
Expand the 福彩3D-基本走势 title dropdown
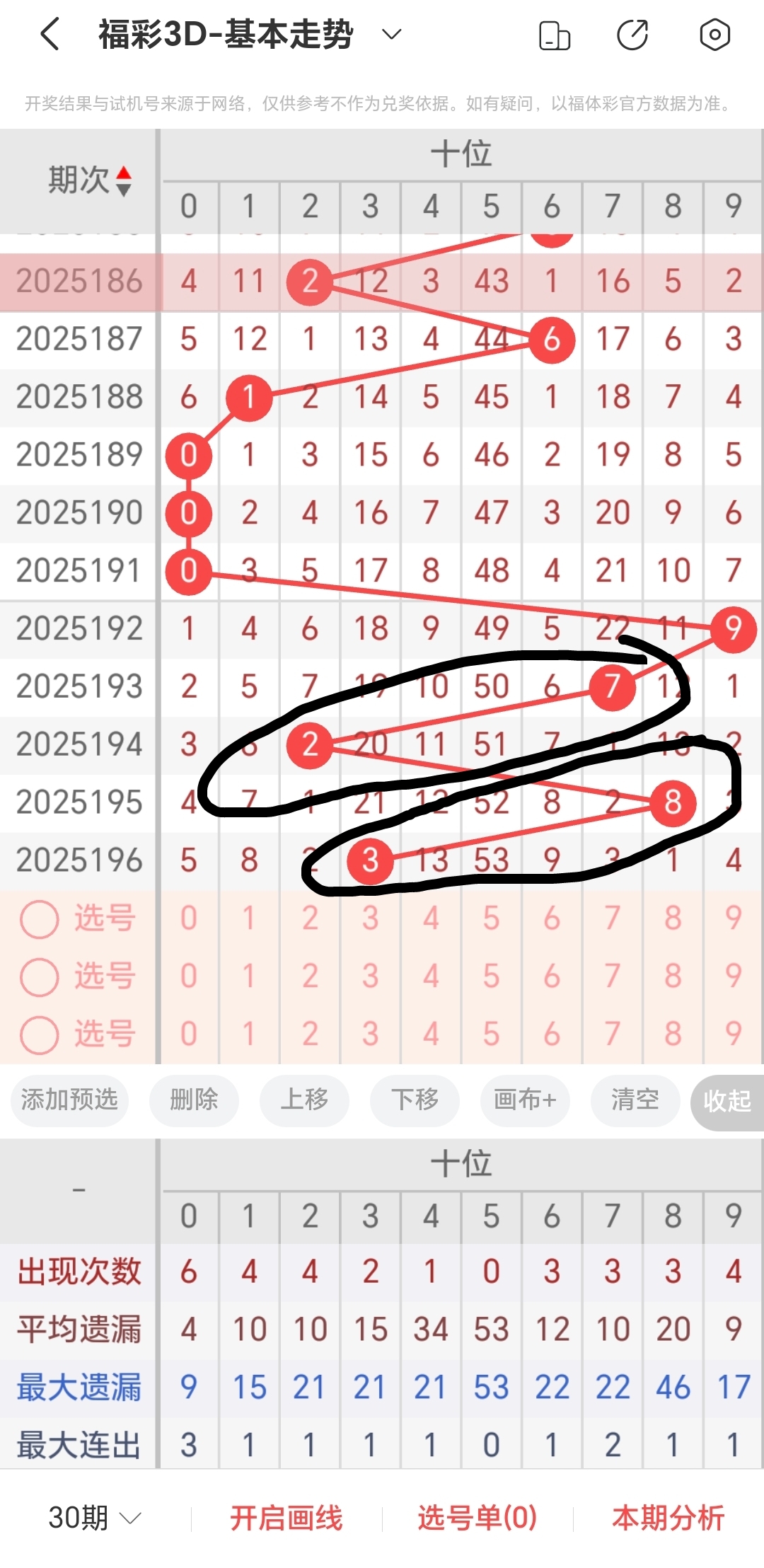(x=390, y=33)
